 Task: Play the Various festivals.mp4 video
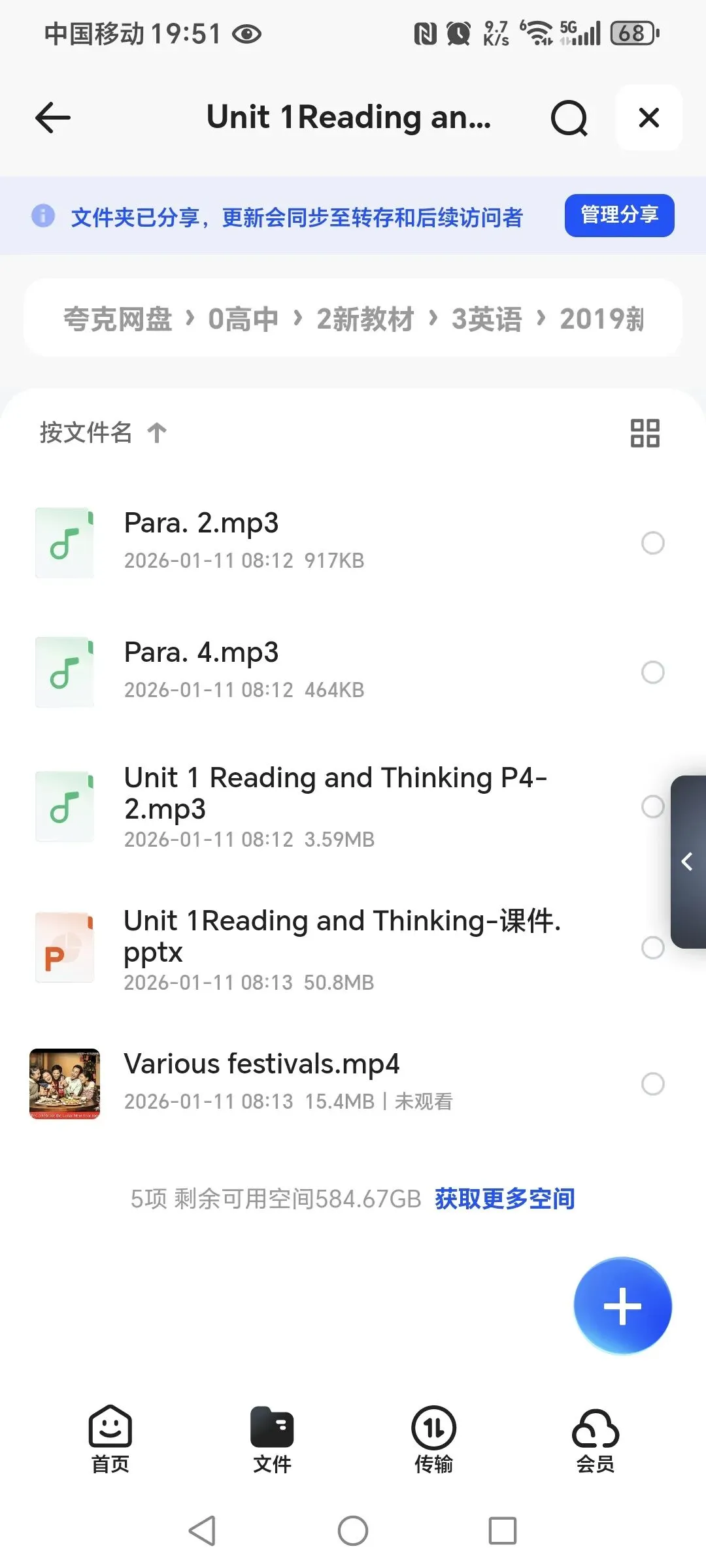coord(261,1064)
